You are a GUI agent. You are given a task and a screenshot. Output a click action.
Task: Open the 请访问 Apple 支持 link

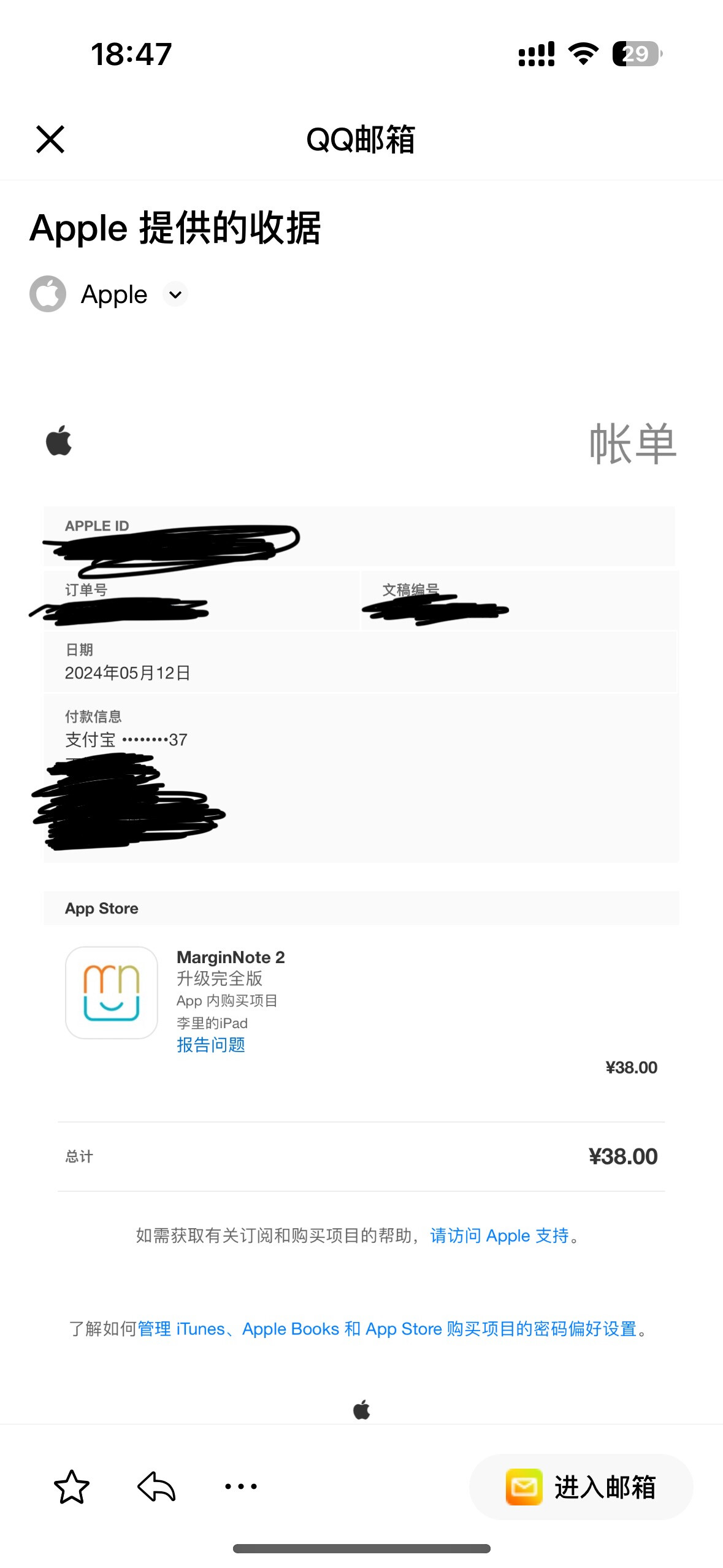click(499, 1235)
